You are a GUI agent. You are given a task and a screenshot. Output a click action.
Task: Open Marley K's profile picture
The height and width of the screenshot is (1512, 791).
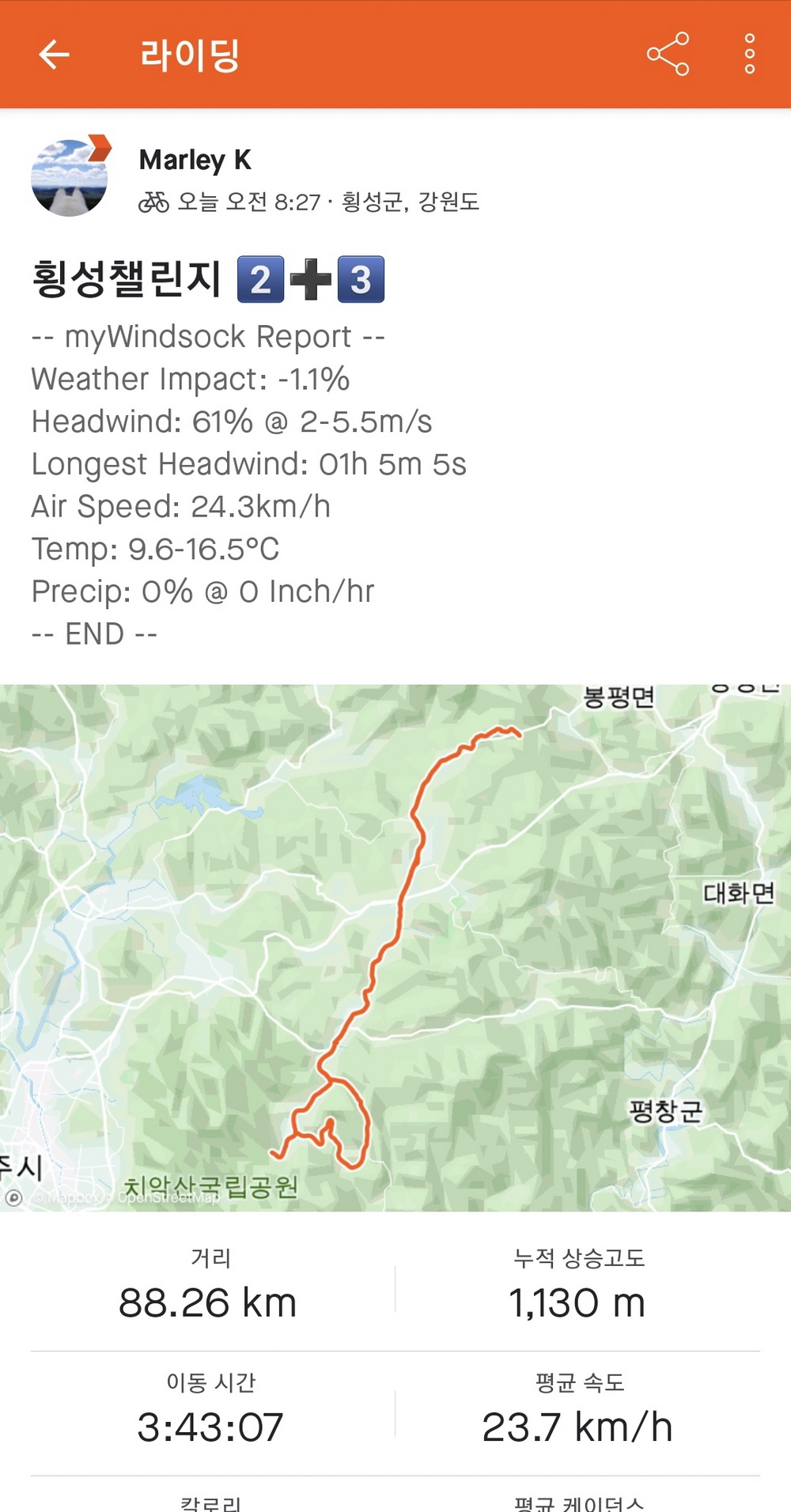point(70,178)
